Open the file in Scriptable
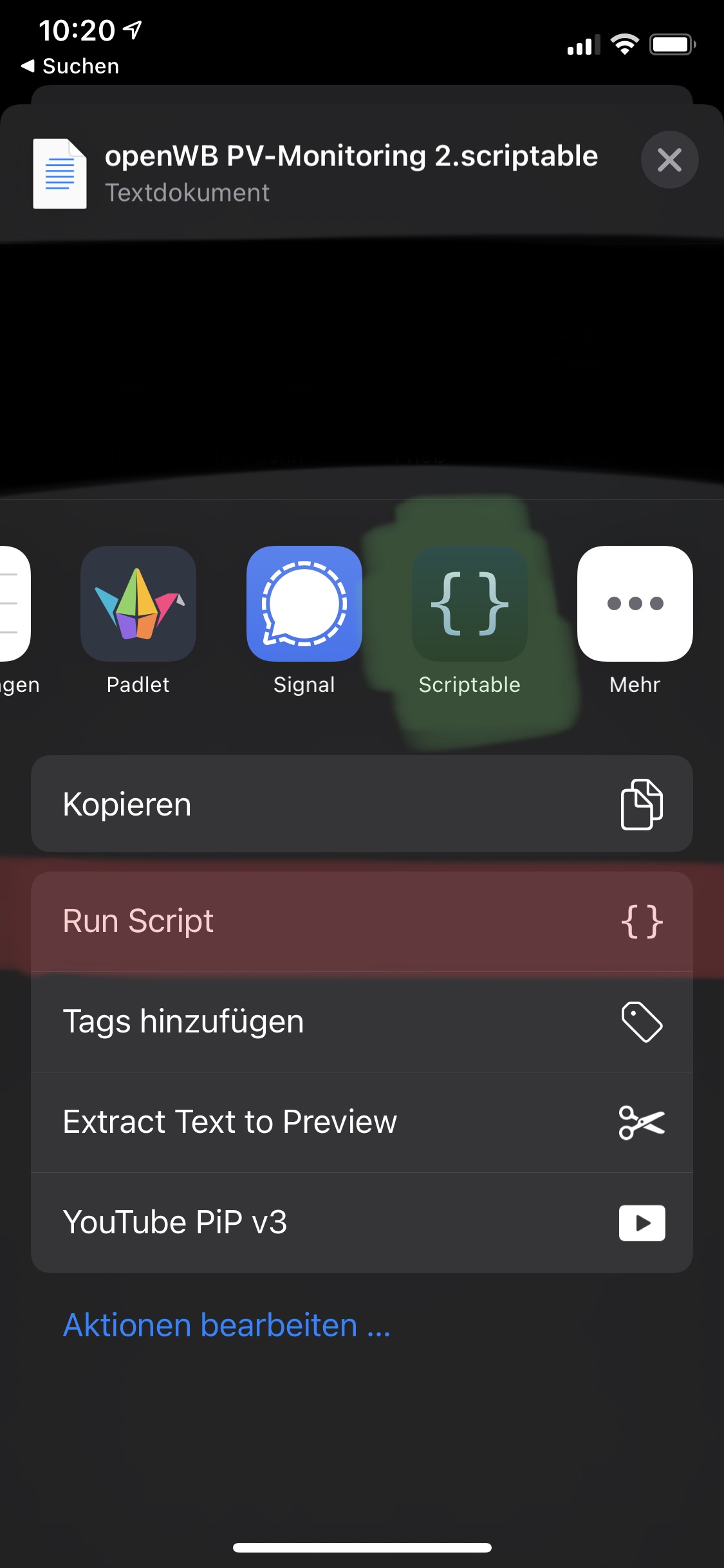The image size is (724, 1568). point(470,604)
